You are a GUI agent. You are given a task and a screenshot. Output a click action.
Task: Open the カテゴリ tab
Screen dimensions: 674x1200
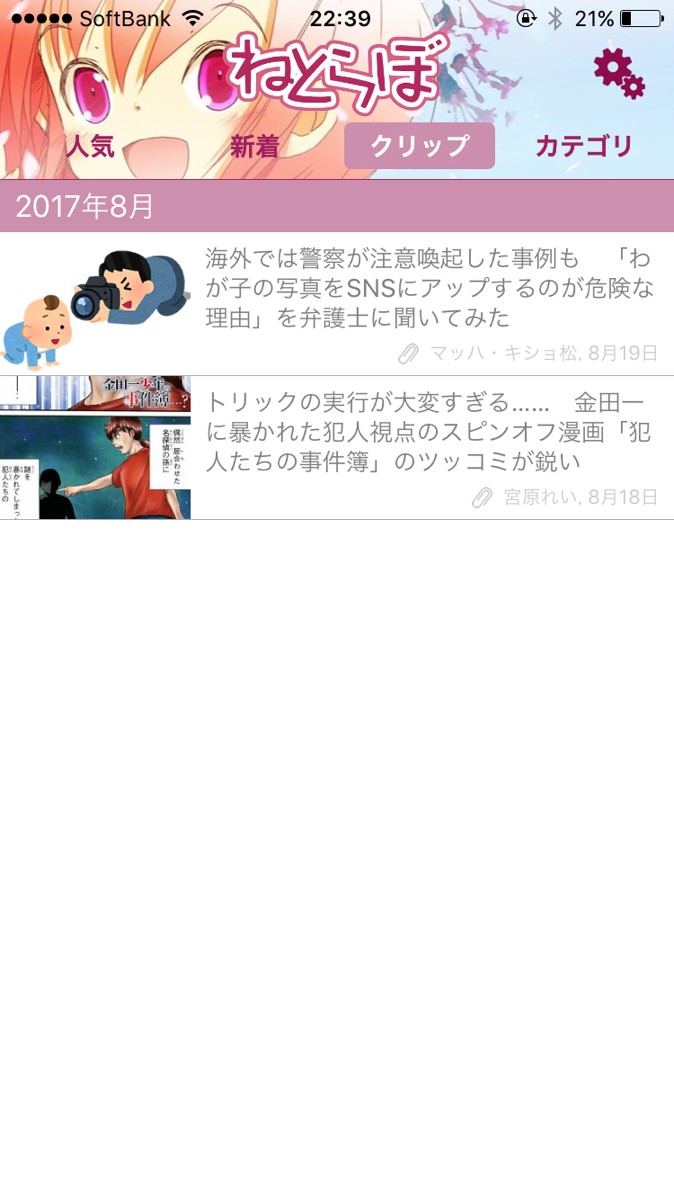(584, 147)
